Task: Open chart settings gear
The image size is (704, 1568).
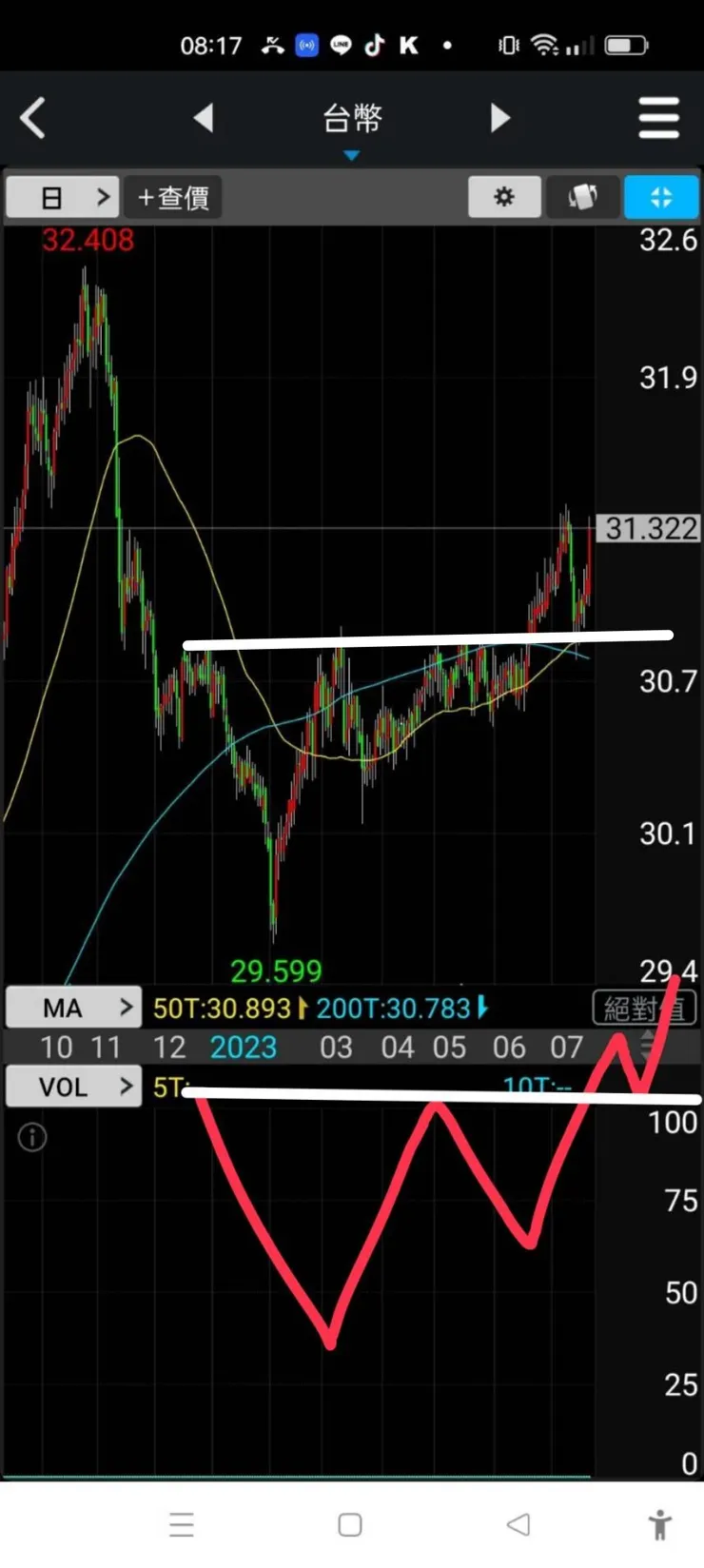Action: tap(504, 197)
